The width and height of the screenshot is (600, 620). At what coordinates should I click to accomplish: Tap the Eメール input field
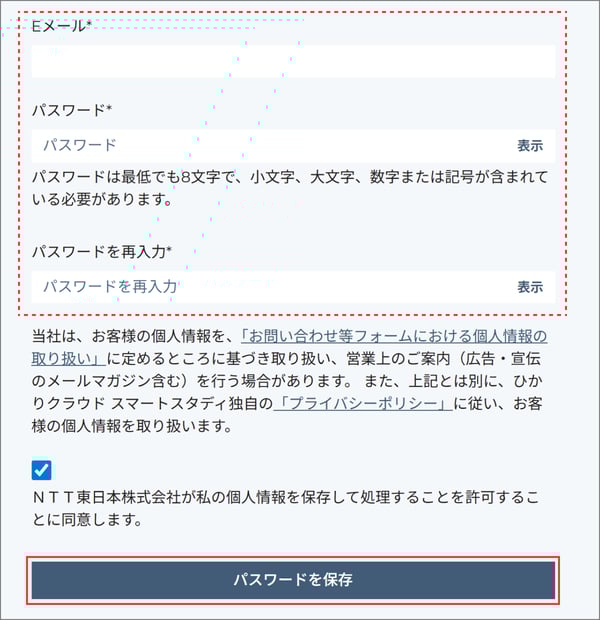pos(292,62)
